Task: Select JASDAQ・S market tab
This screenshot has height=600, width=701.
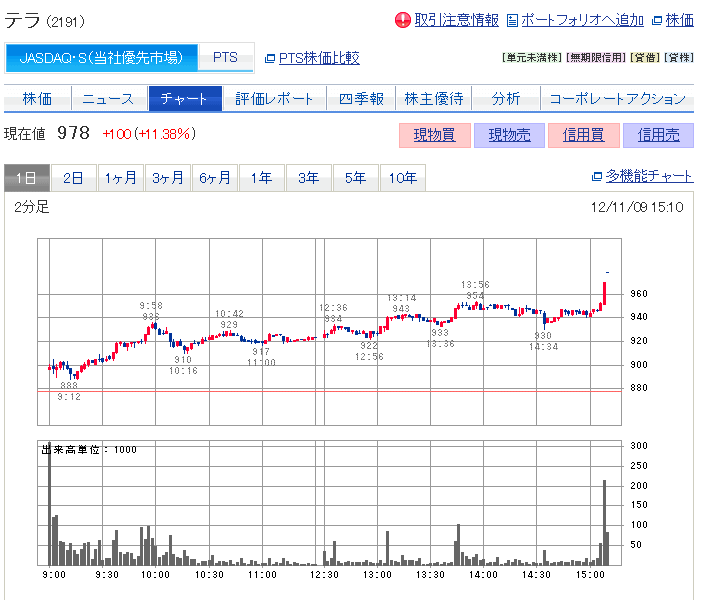Action: click(x=101, y=57)
